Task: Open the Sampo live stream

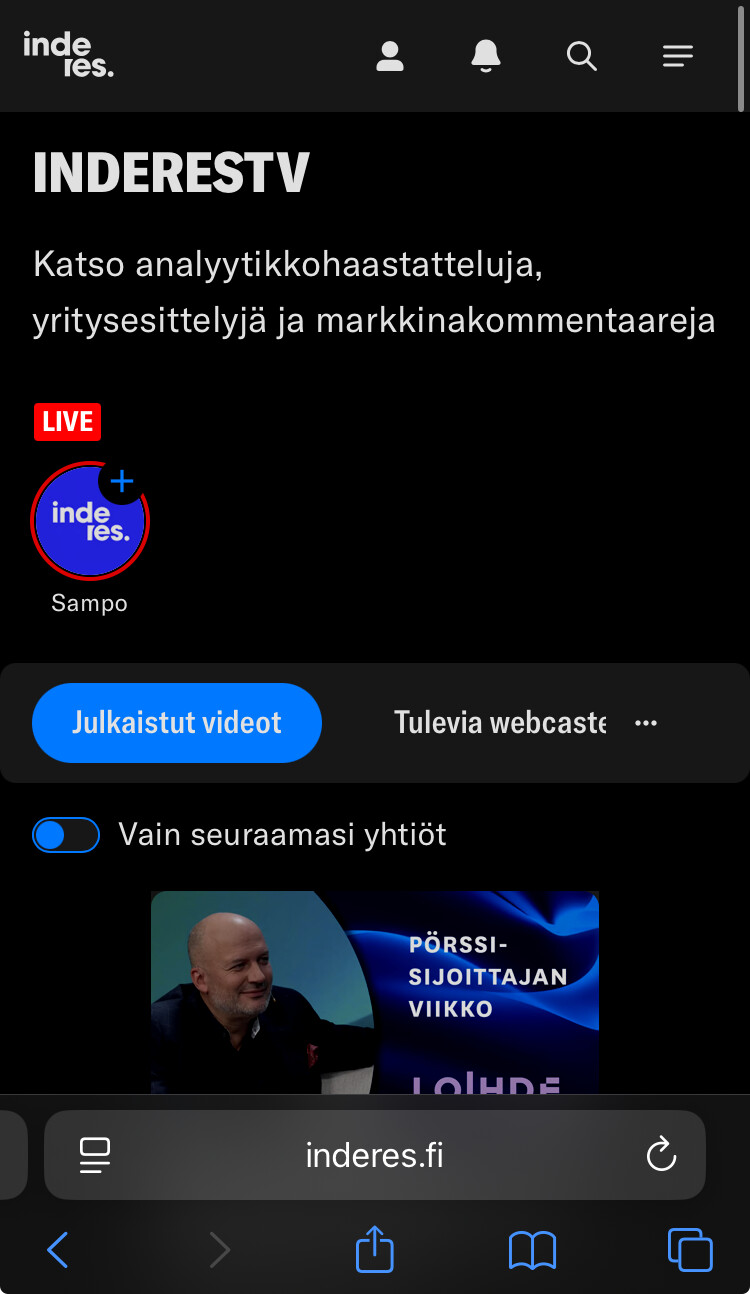Action: [90, 521]
